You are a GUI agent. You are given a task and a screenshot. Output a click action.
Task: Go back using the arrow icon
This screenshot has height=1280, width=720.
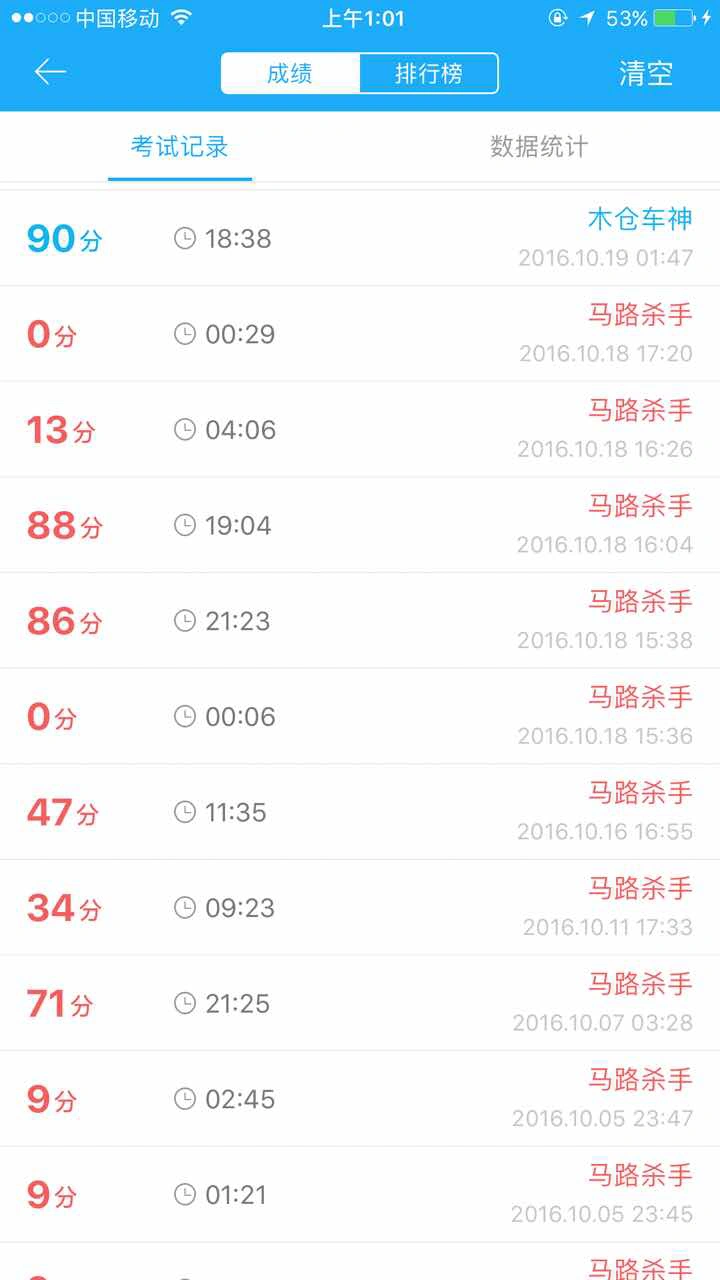[50, 72]
